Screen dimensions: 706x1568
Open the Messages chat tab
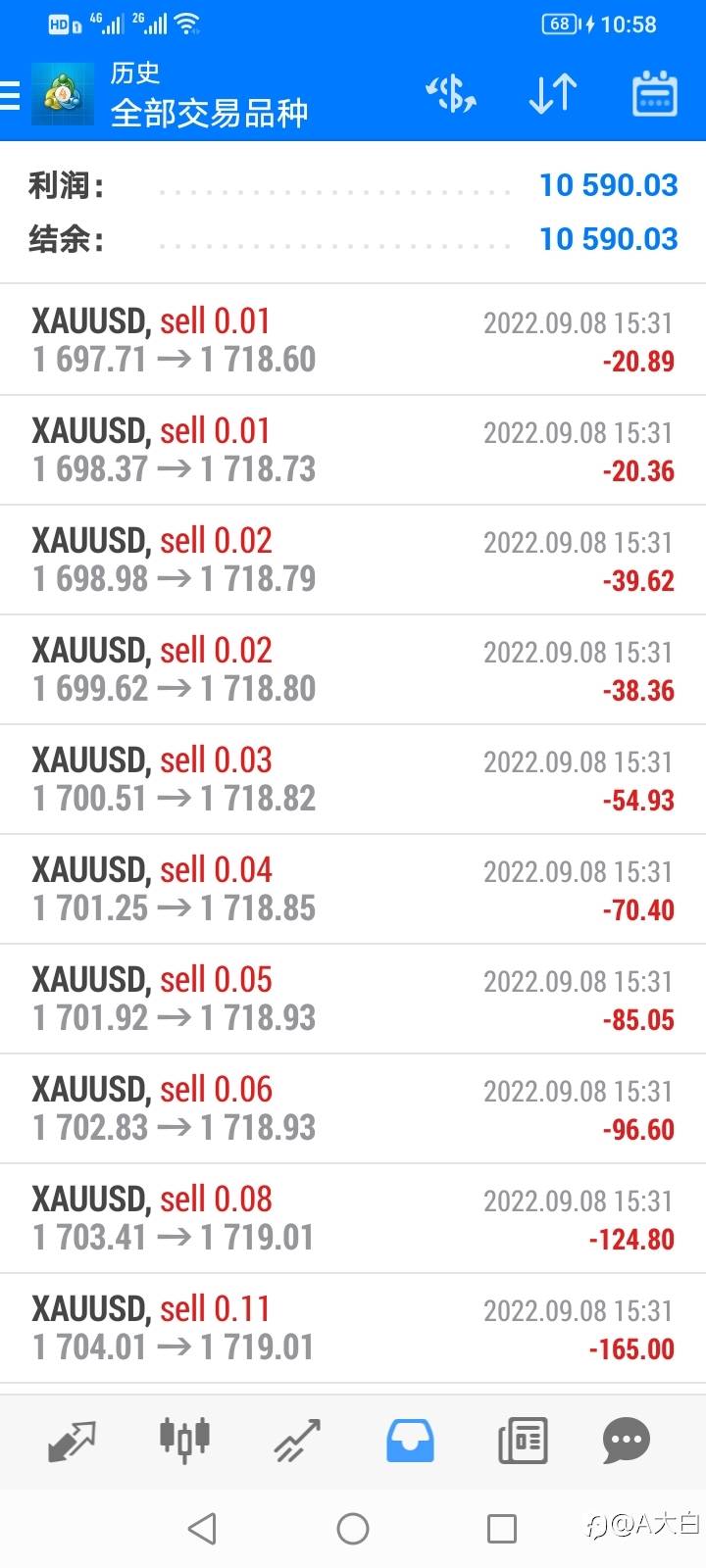point(627,1441)
